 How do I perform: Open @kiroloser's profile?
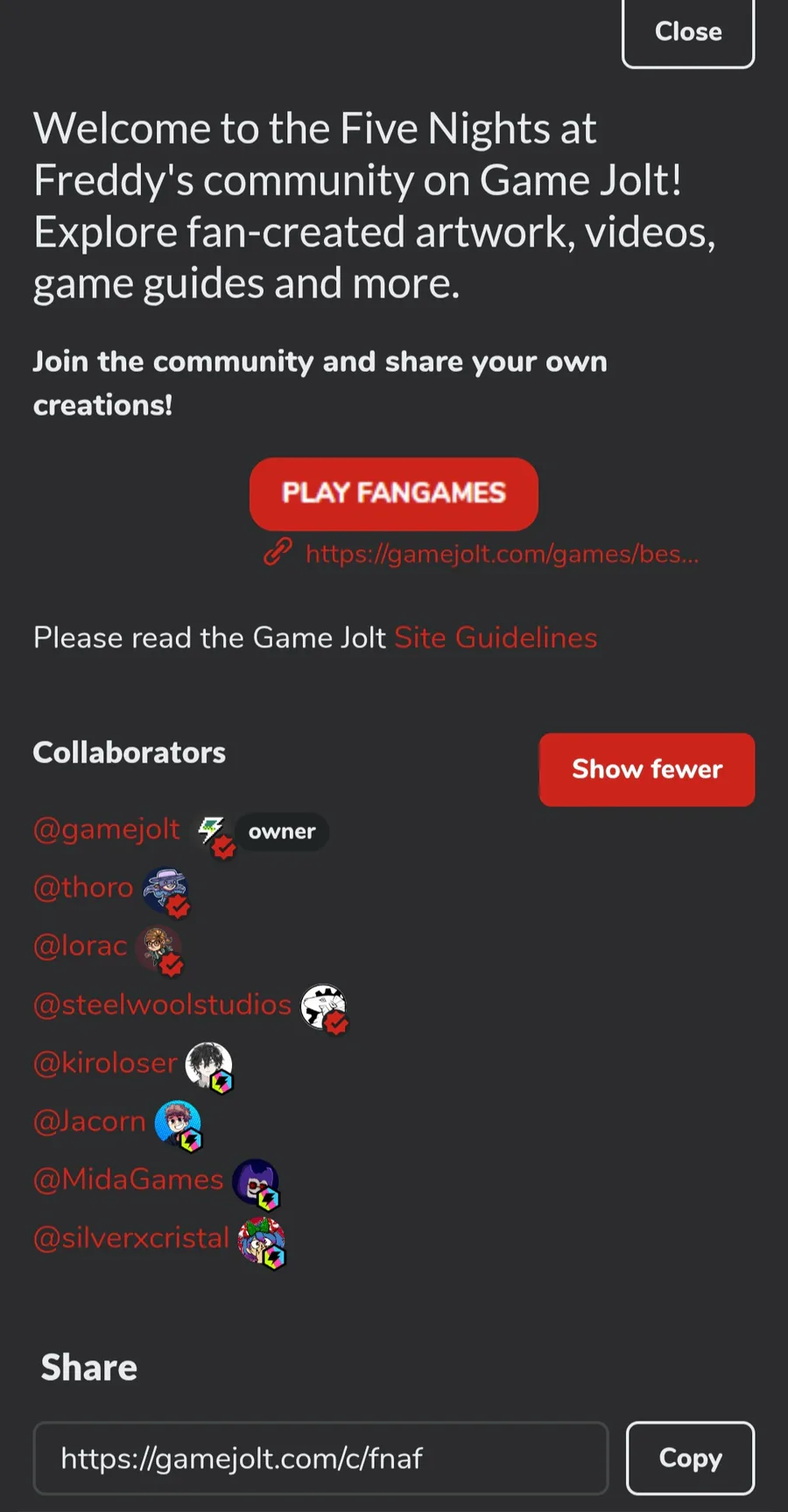pos(105,1063)
